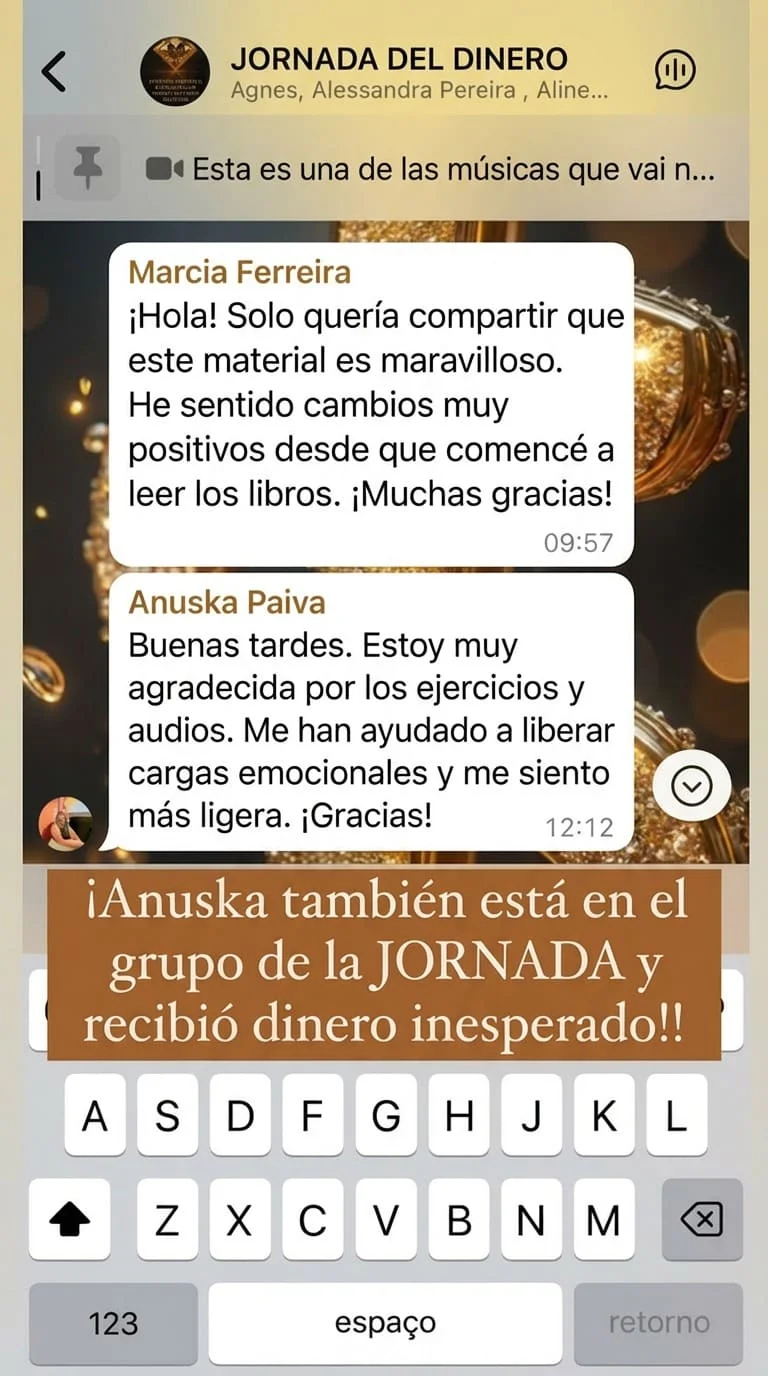View Anuska Paiva's profile picture
This screenshot has width=768, height=1376.
click(x=65, y=824)
